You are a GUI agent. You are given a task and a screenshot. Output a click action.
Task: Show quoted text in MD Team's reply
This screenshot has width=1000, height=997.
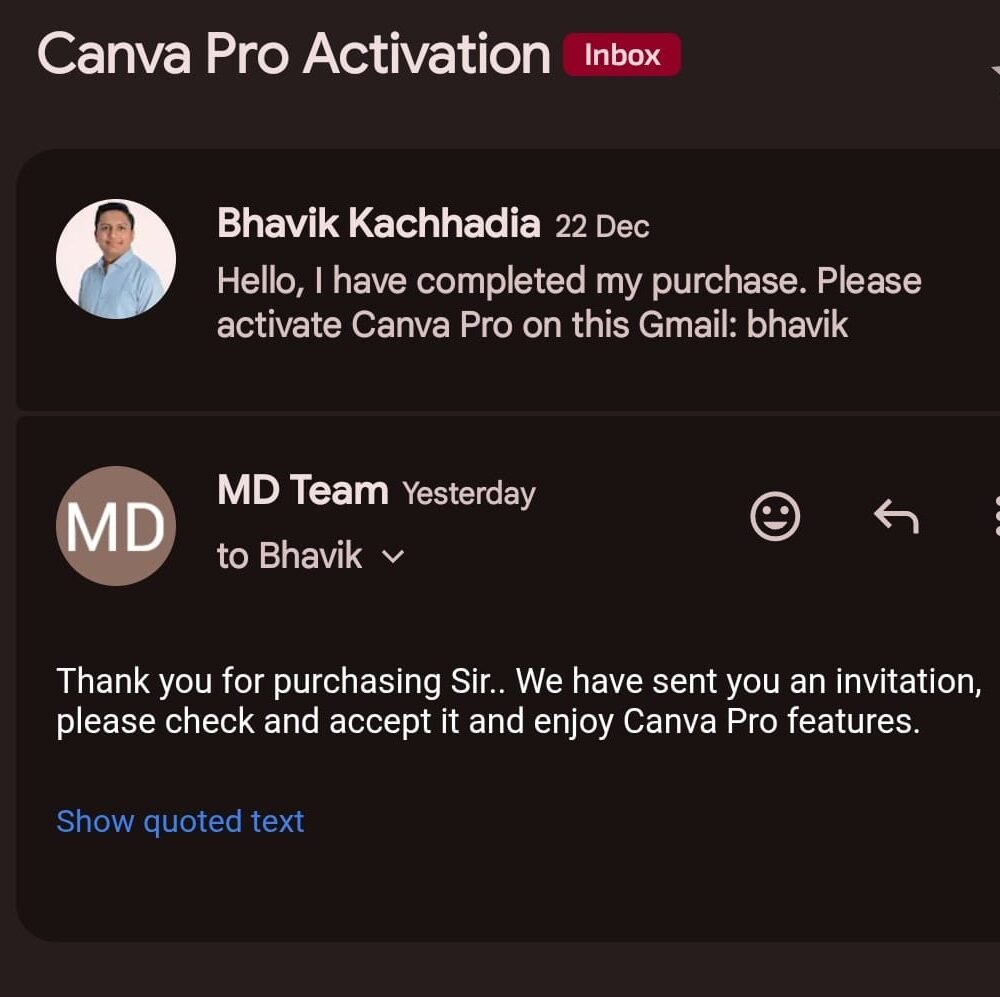coord(180,821)
